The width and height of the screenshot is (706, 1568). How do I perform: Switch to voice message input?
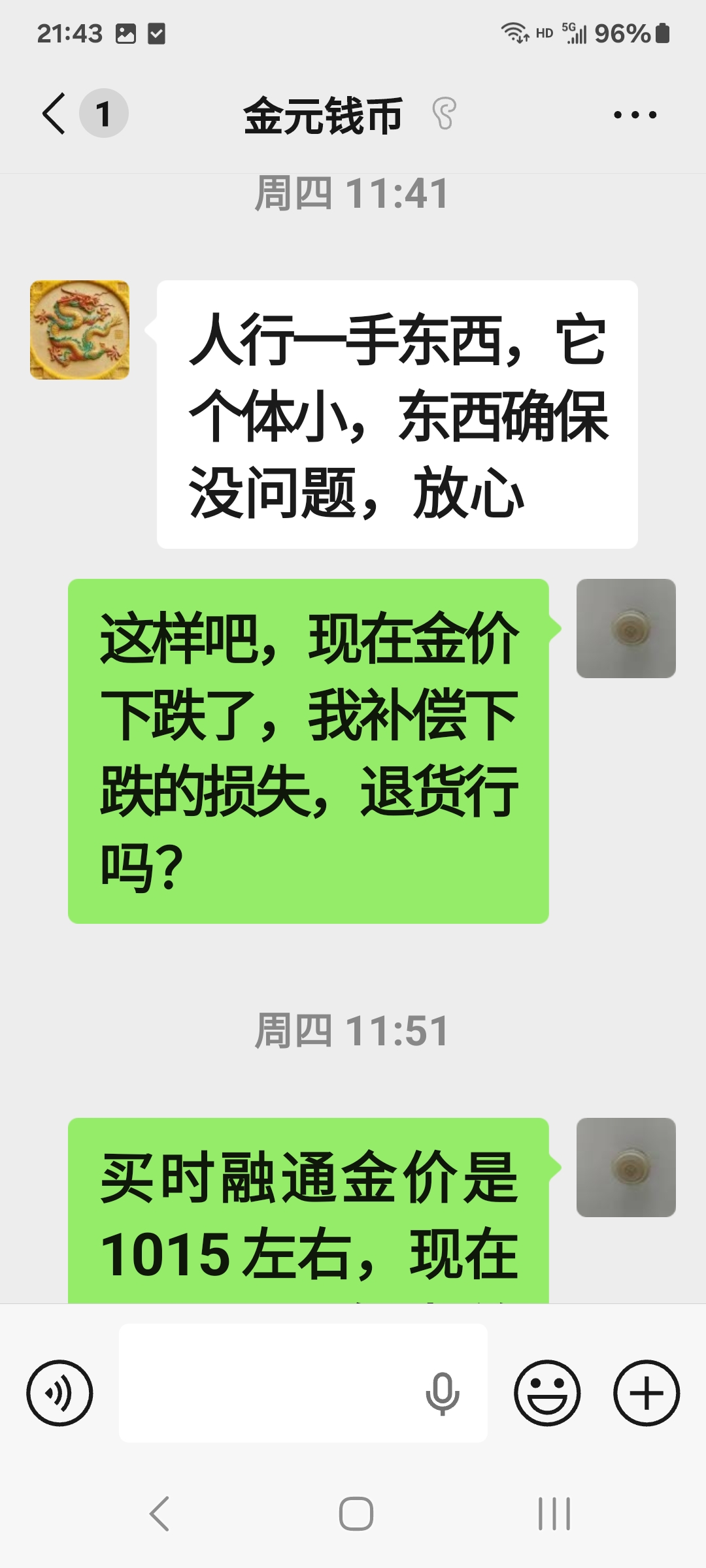(59, 1393)
